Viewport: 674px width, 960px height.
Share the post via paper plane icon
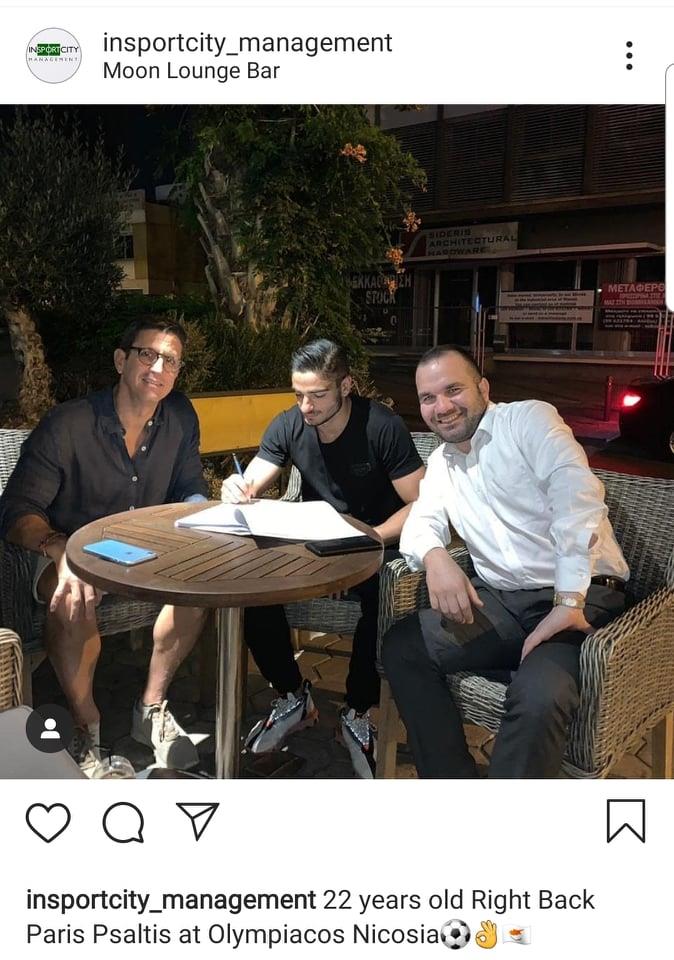click(x=197, y=821)
